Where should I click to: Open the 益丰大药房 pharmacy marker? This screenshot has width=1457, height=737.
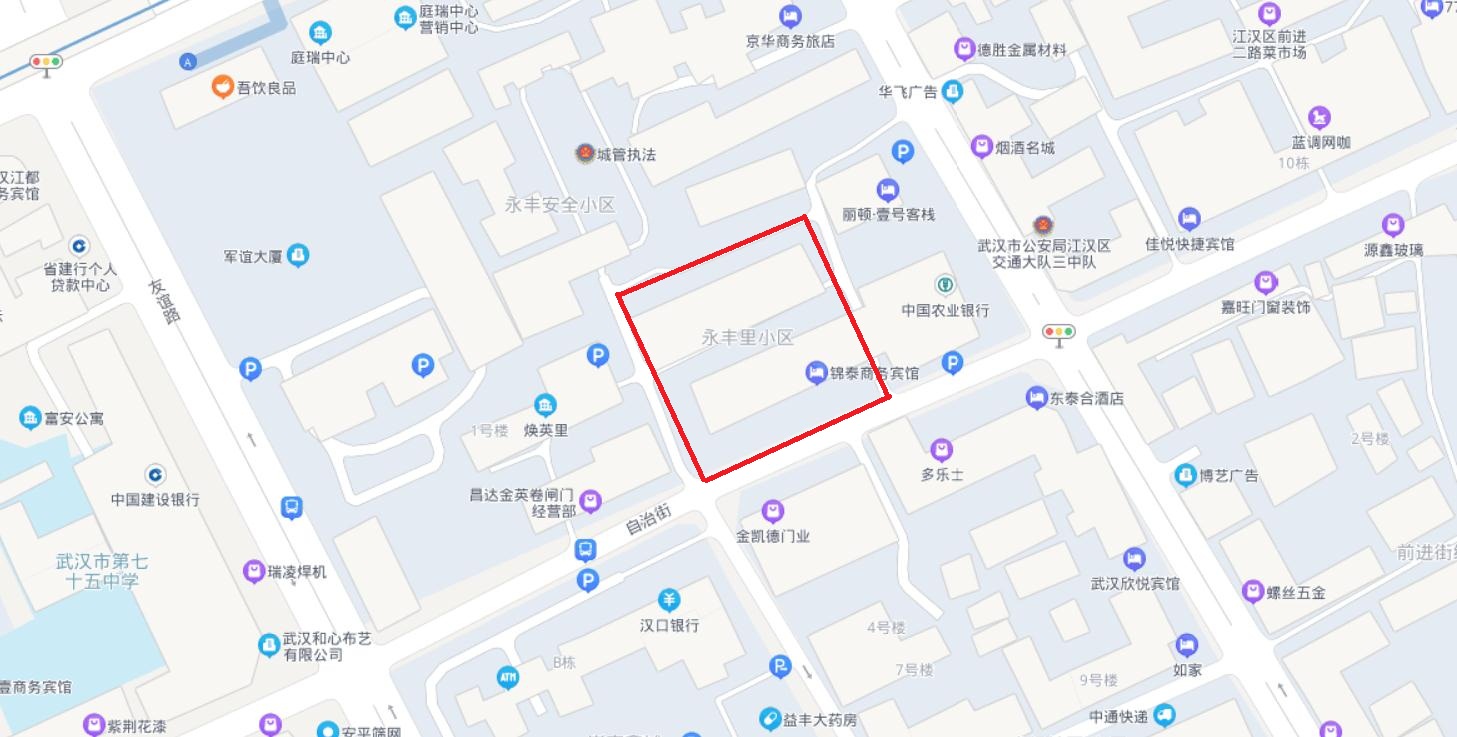(x=769, y=718)
